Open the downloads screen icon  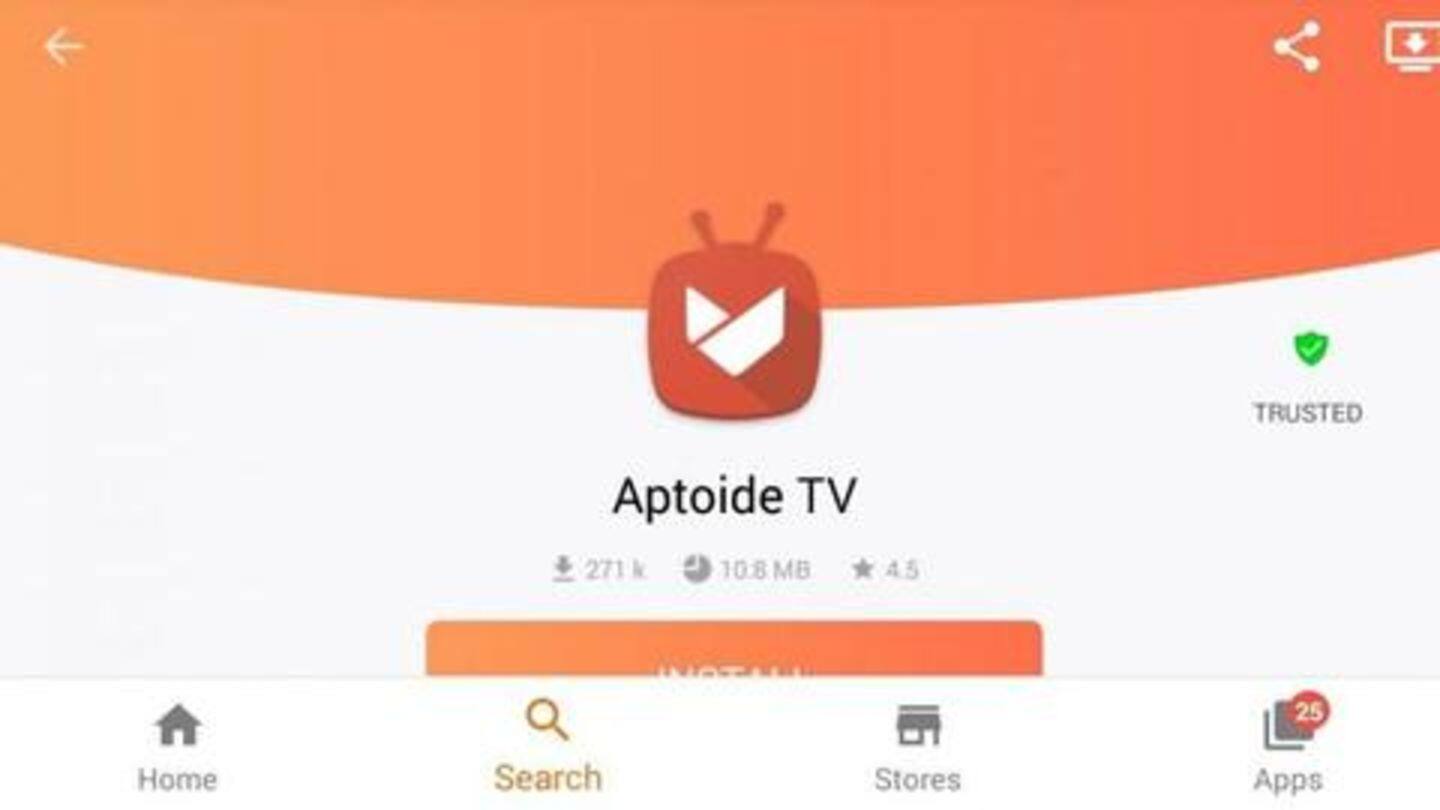[x=1412, y=47]
